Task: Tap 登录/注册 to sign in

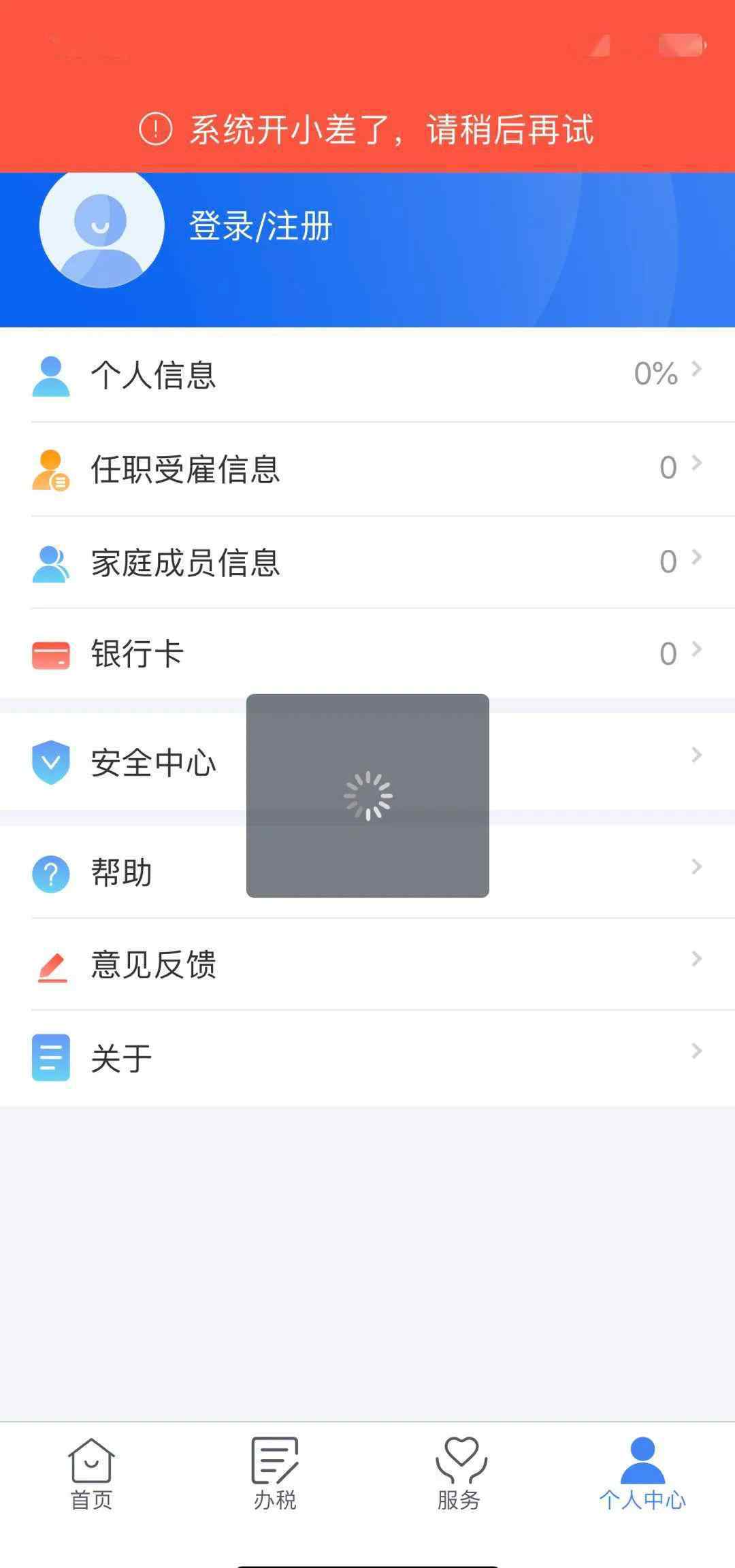Action: tap(260, 226)
